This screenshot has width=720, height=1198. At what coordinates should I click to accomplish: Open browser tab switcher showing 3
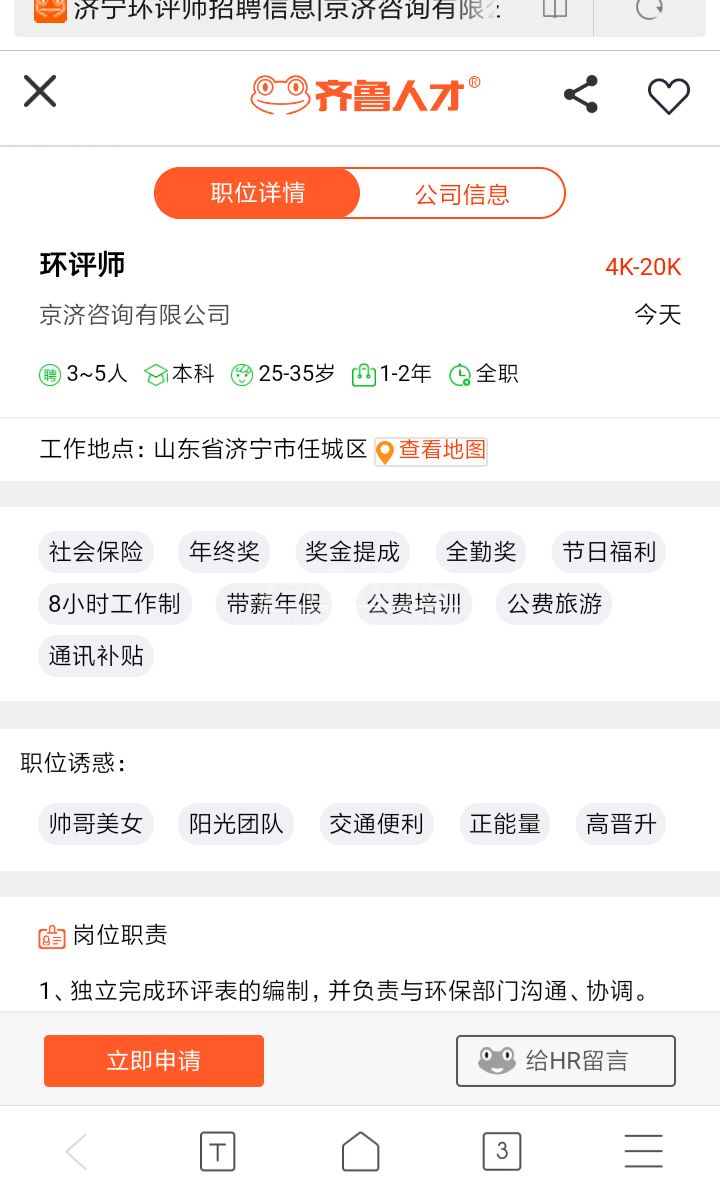(501, 1151)
